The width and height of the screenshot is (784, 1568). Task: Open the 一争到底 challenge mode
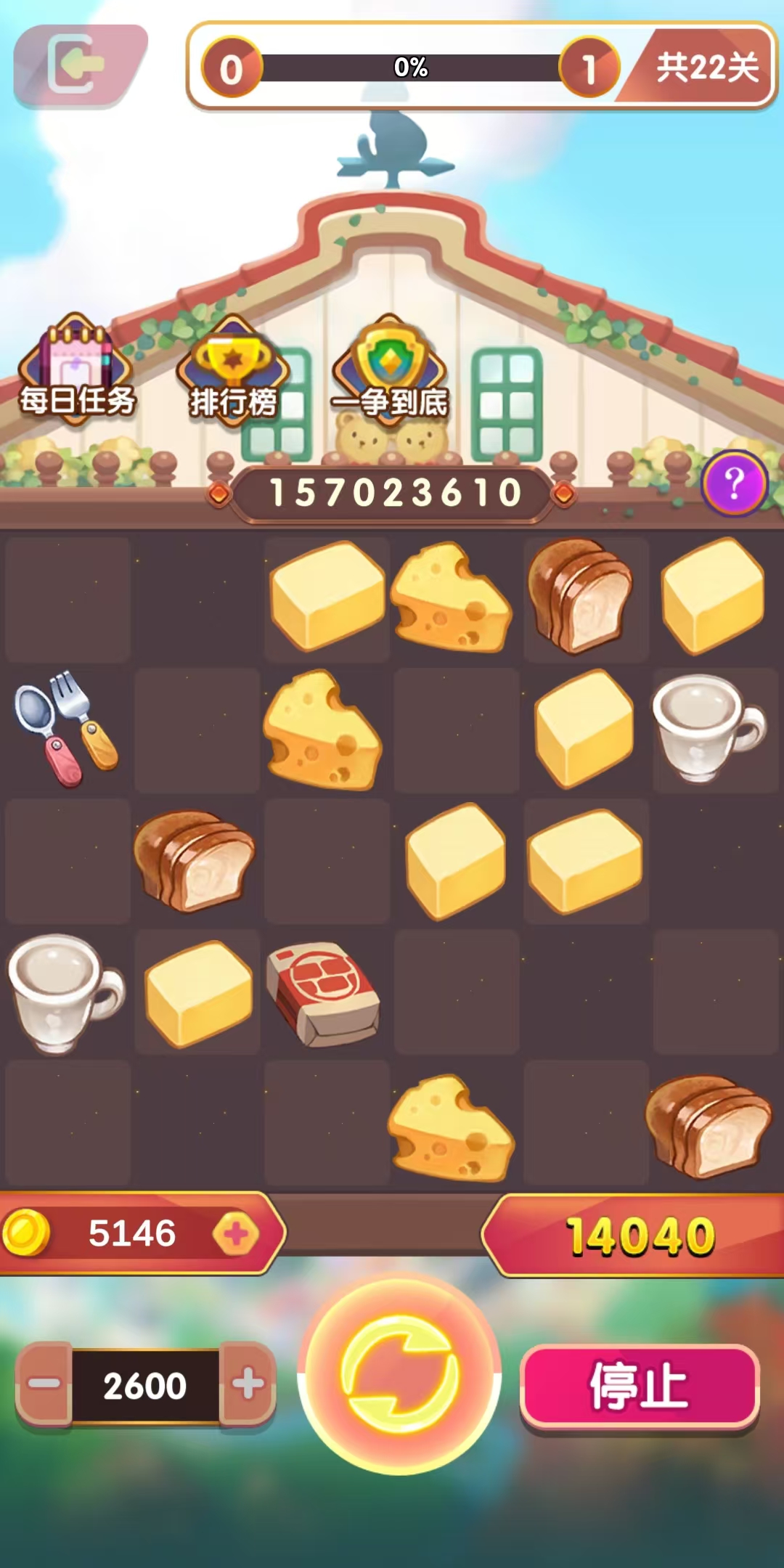coord(390,372)
